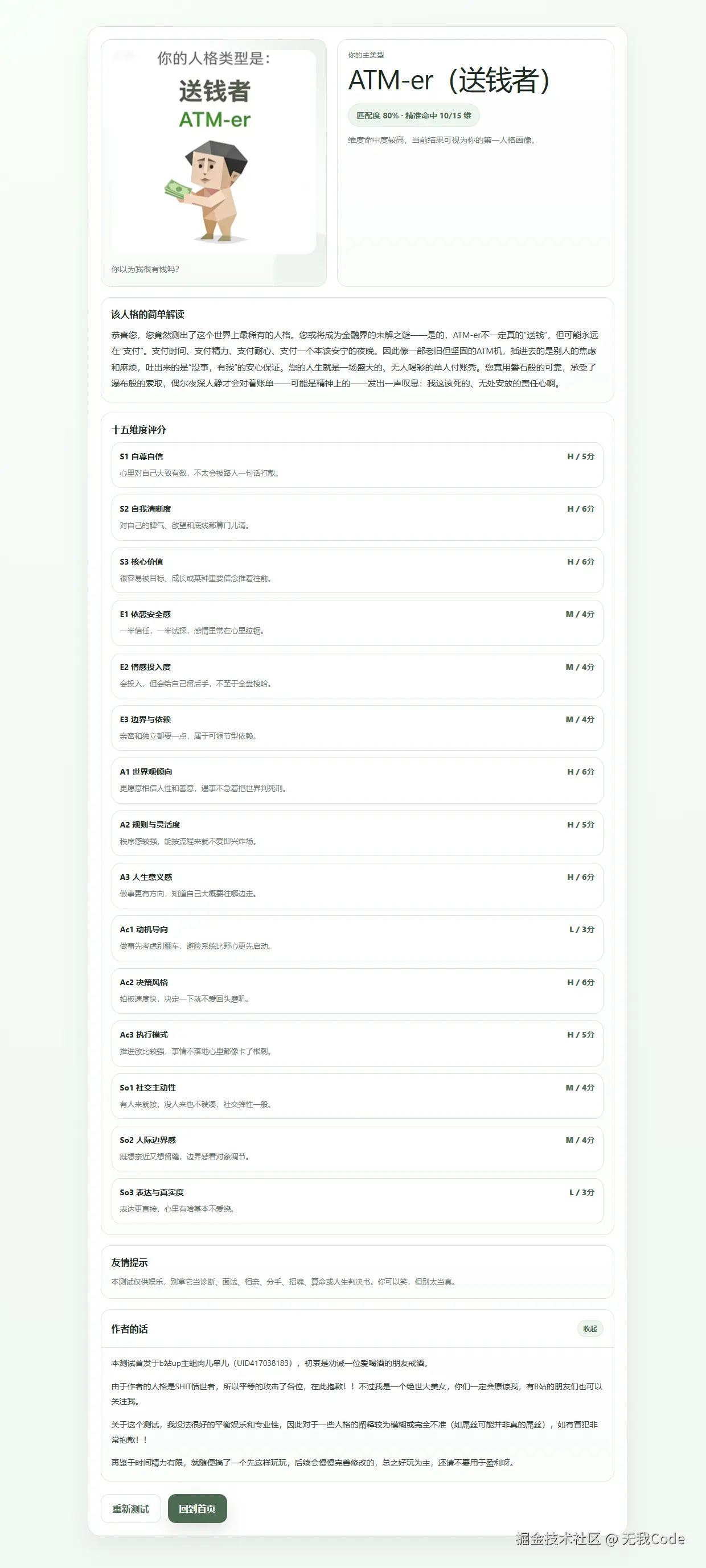Click the Ac2 决策风格 card
Screen dimensions: 706x1568
tap(356, 990)
